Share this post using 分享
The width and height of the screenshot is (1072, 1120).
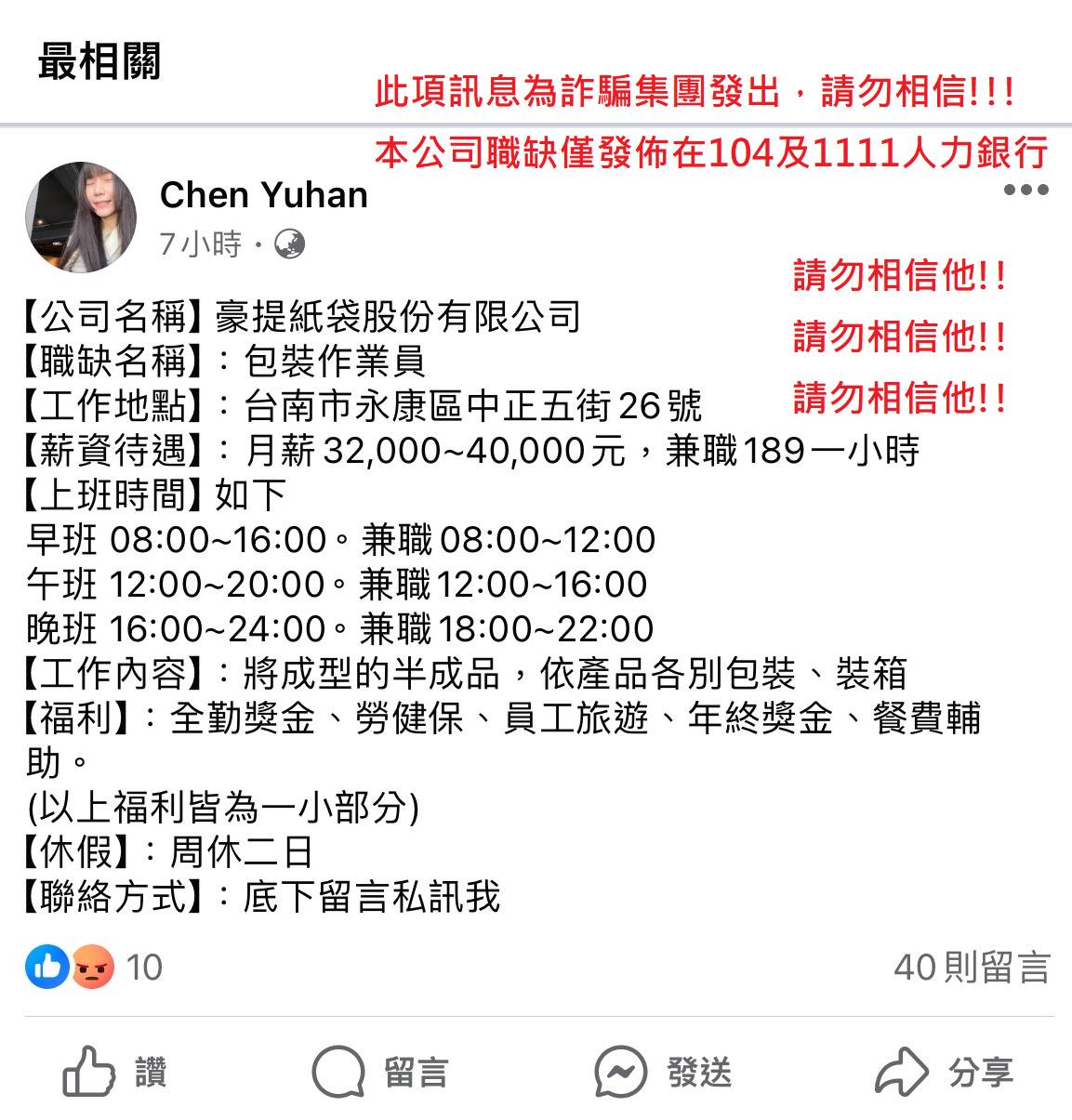944,1073
